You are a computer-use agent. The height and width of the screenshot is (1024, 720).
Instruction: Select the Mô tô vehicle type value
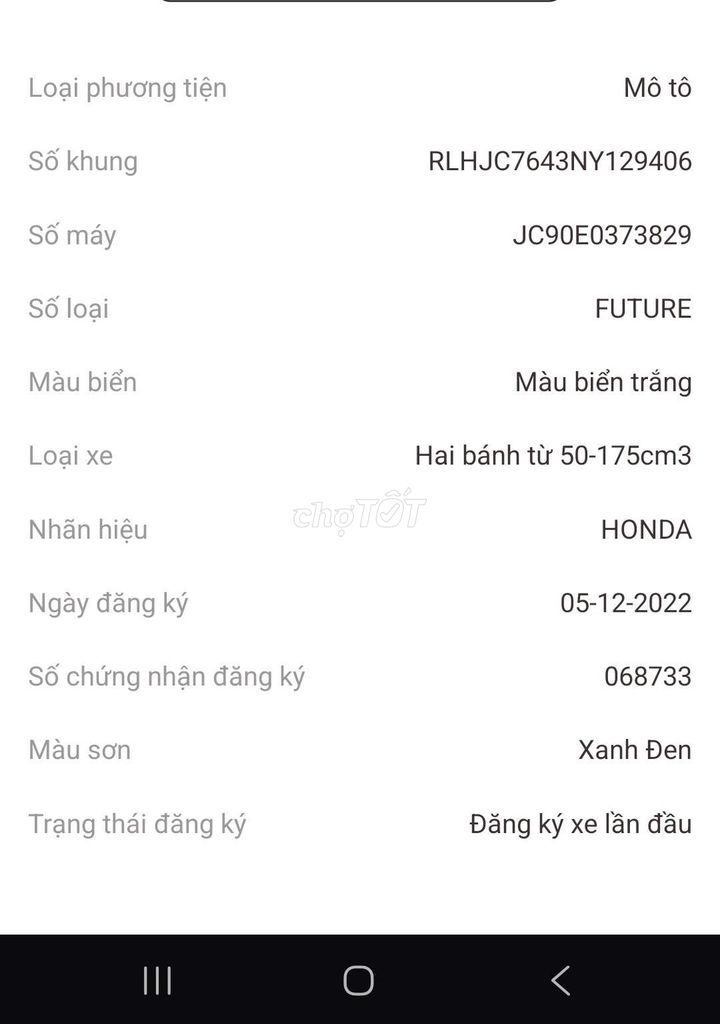(655, 88)
